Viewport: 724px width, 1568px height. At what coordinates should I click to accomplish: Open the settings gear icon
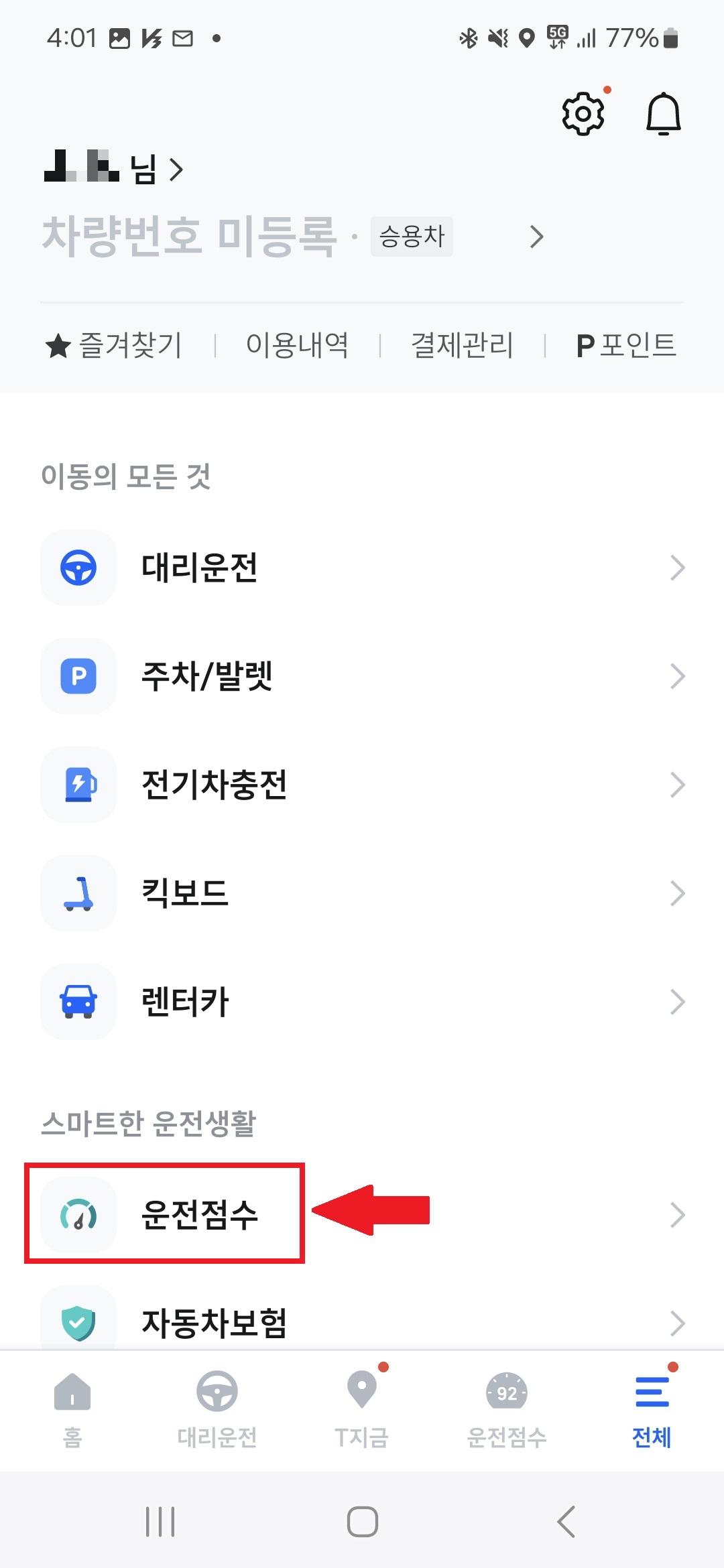[582, 113]
